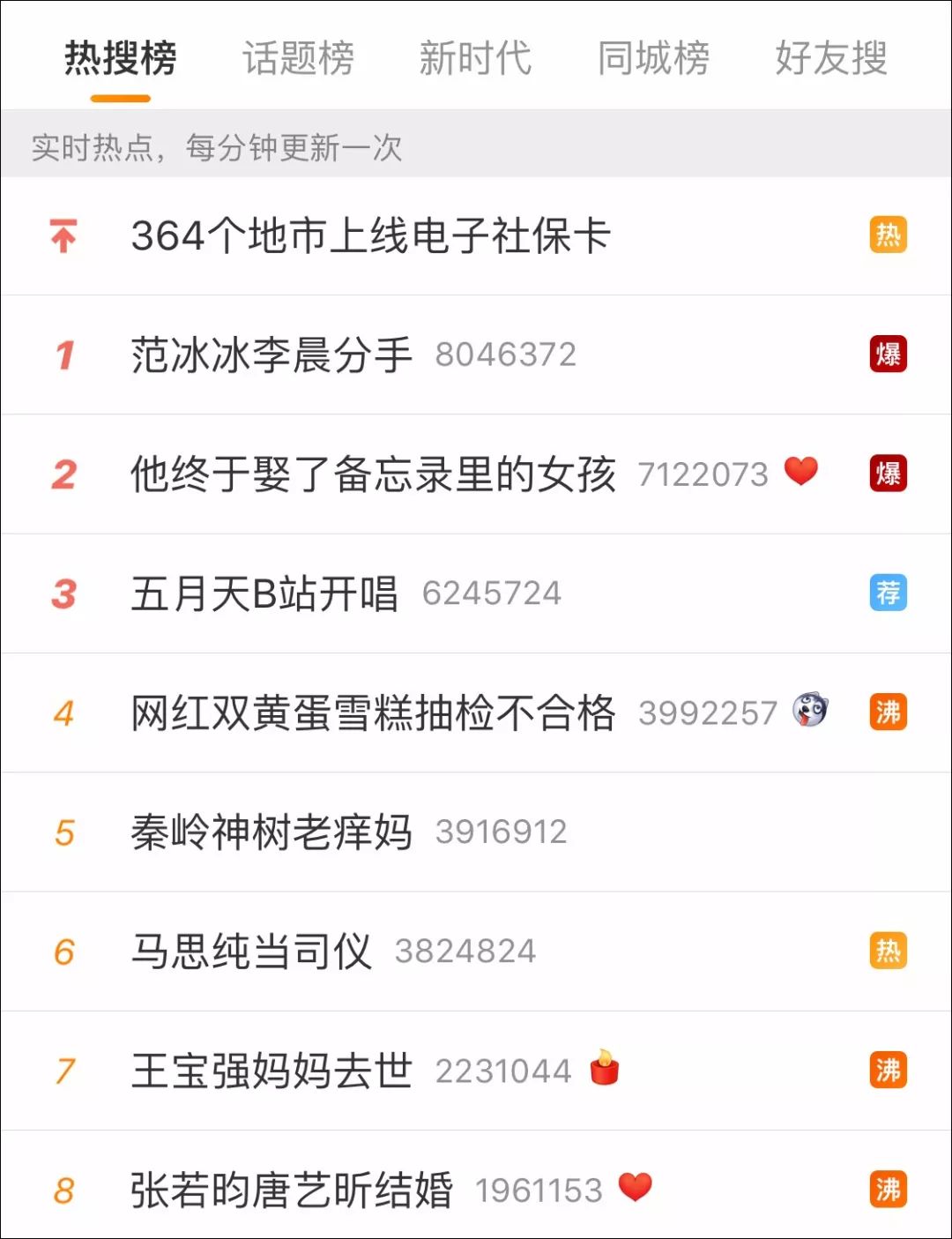Switch to the 话题榜 tab

tap(298, 59)
